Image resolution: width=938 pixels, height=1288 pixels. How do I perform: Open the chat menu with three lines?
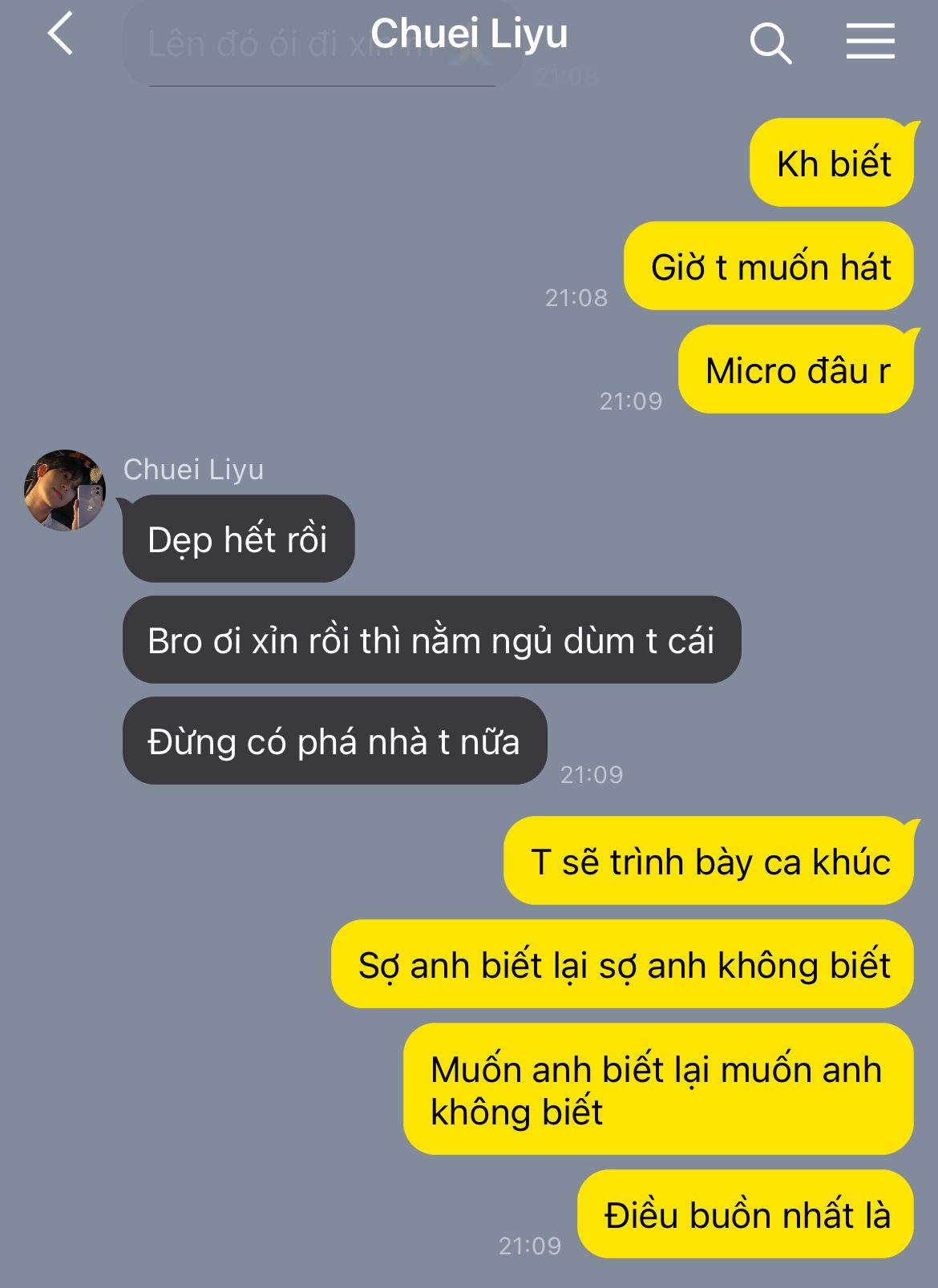[870, 41]
